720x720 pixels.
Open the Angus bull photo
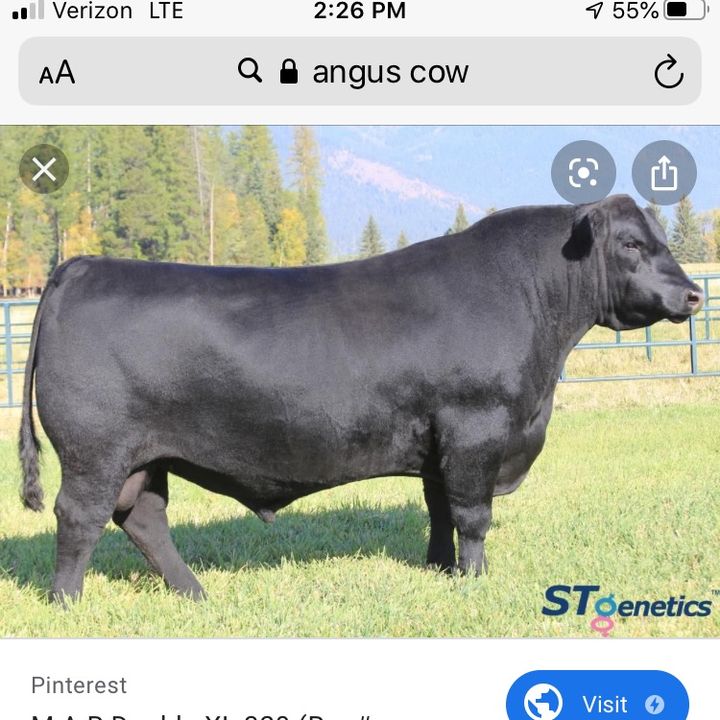[x=360, y=400]
